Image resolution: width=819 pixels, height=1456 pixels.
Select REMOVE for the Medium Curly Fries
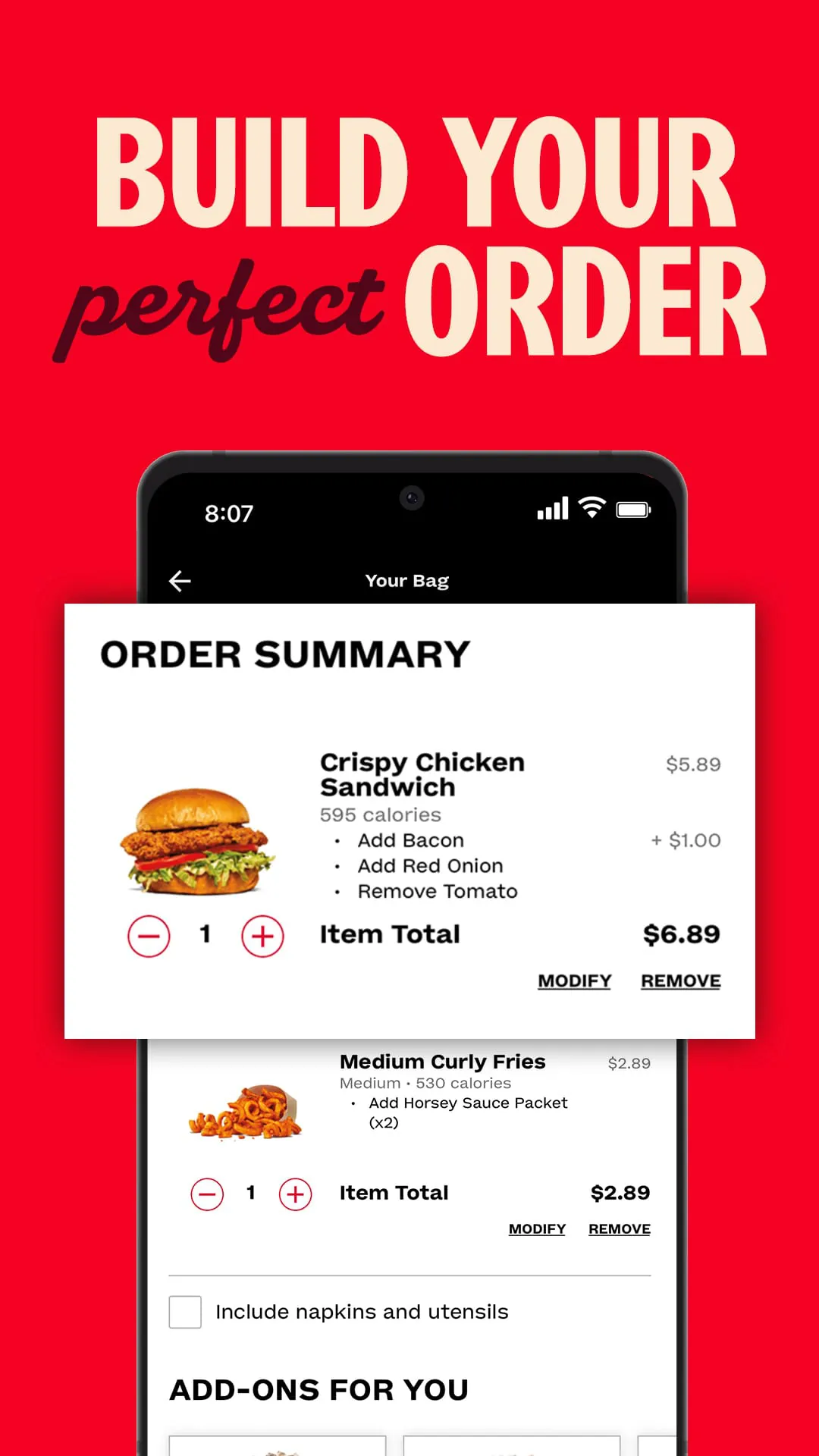pos(619,1228)
